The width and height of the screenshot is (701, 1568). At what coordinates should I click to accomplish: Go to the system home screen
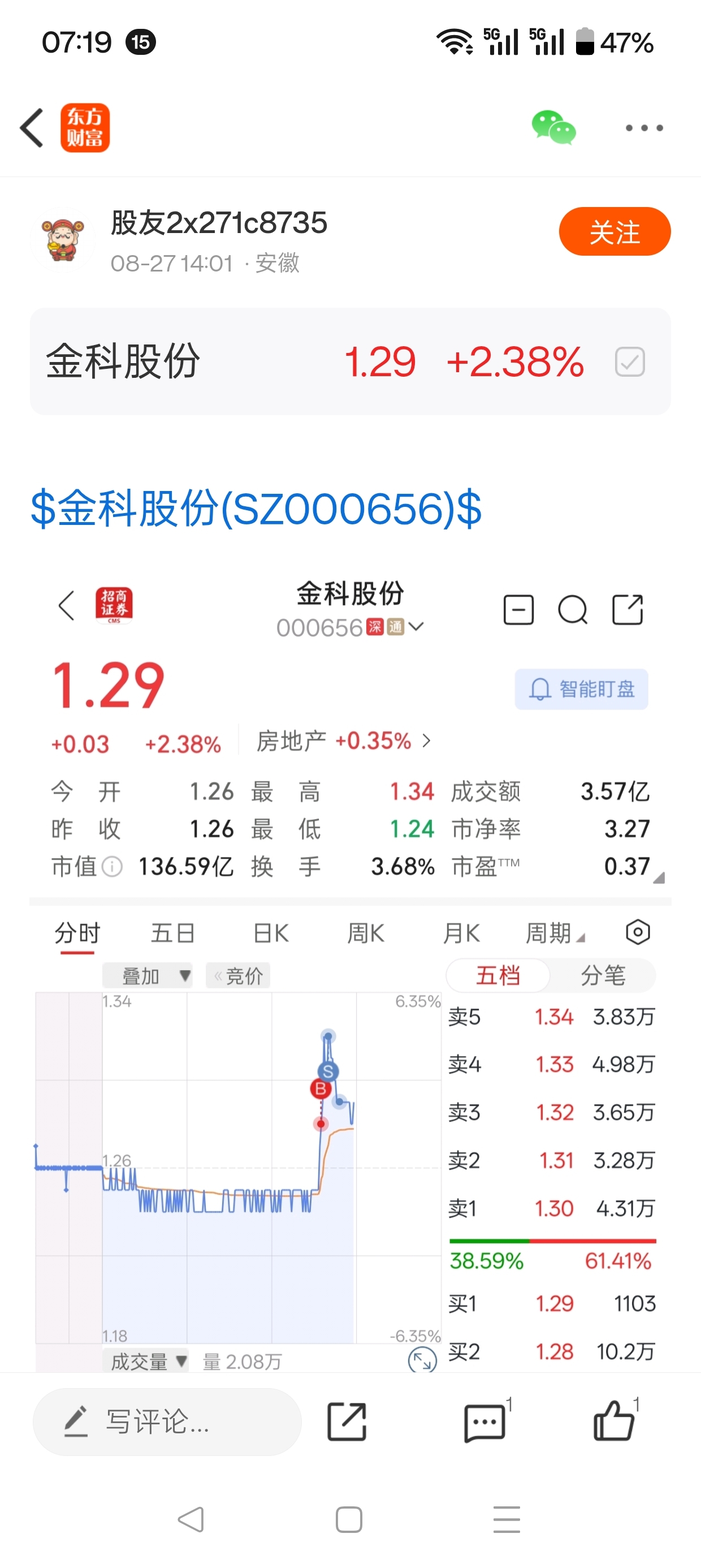coord(349,1520)
